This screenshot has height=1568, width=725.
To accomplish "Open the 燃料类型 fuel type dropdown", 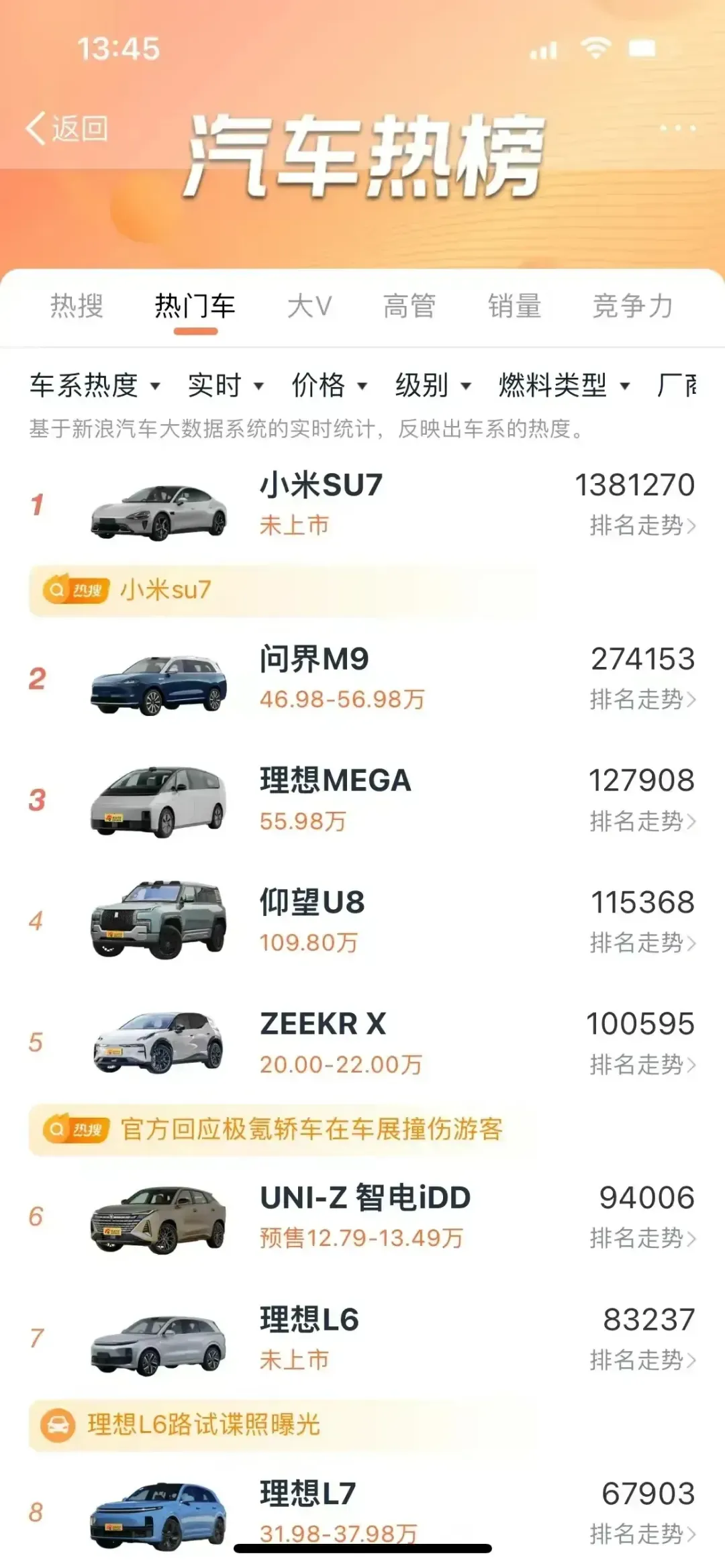I will tap(564, 386).
